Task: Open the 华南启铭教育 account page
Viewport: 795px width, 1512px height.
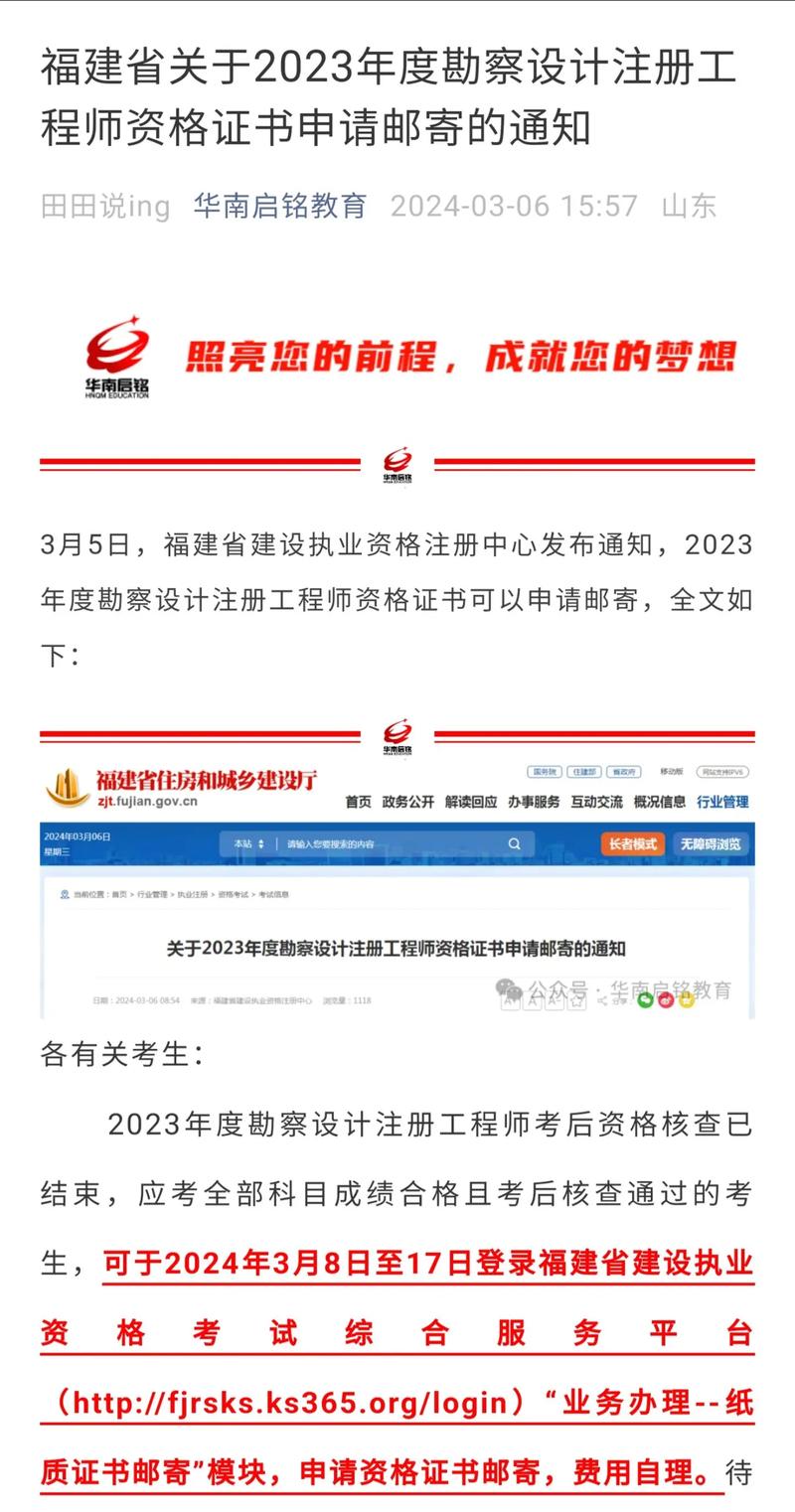Action: [280, 206]
